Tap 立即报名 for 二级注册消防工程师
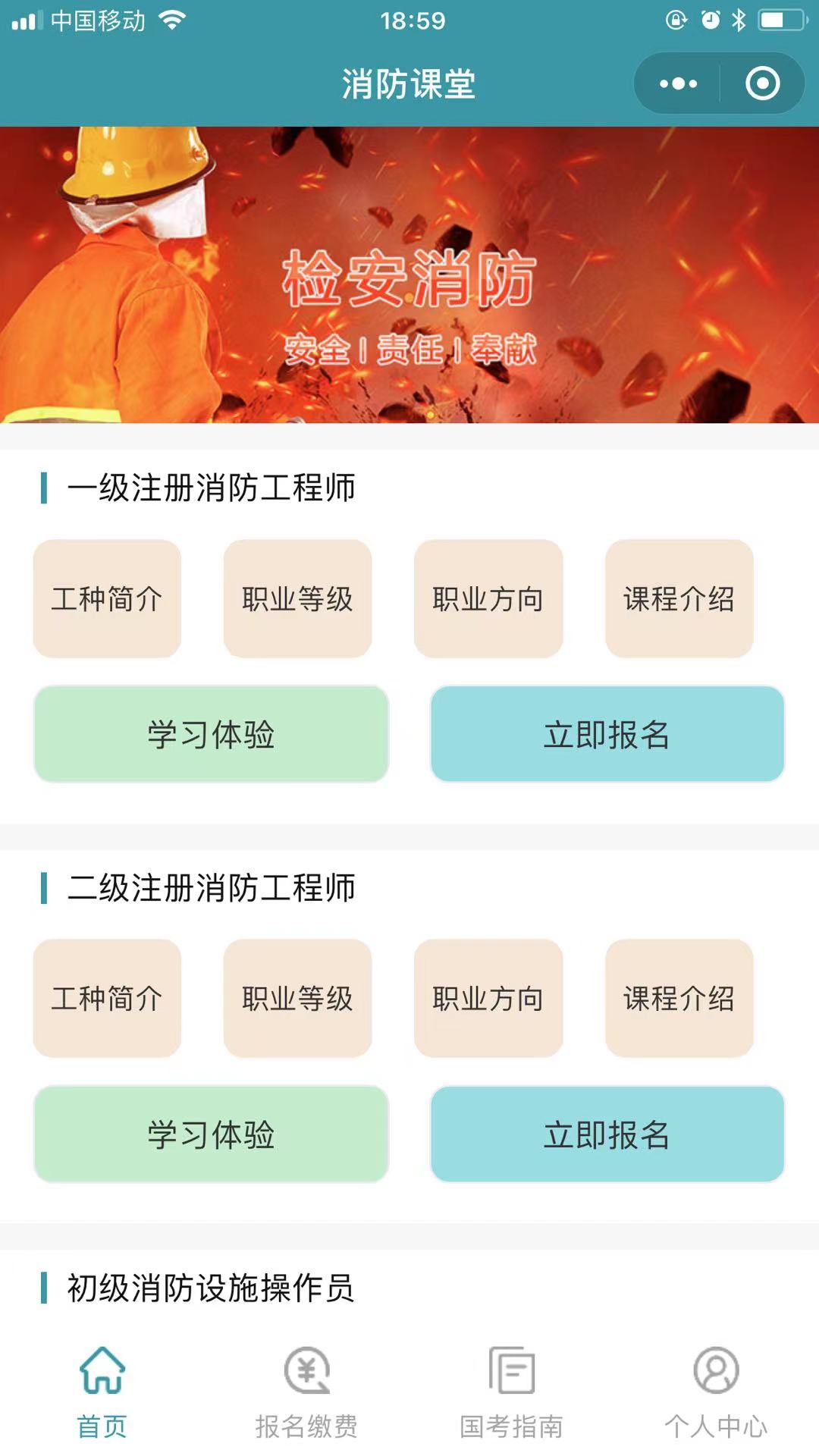 click(607, 1134)
